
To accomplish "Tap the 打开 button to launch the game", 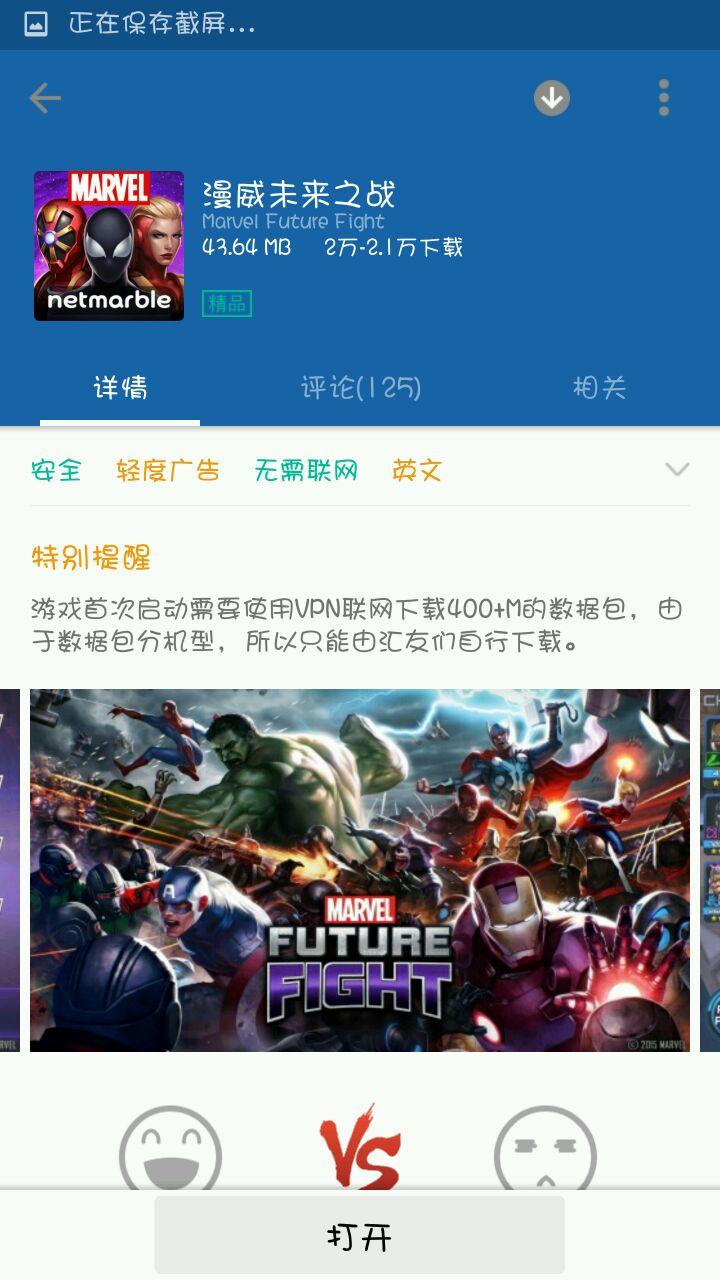I will 359,1236.
